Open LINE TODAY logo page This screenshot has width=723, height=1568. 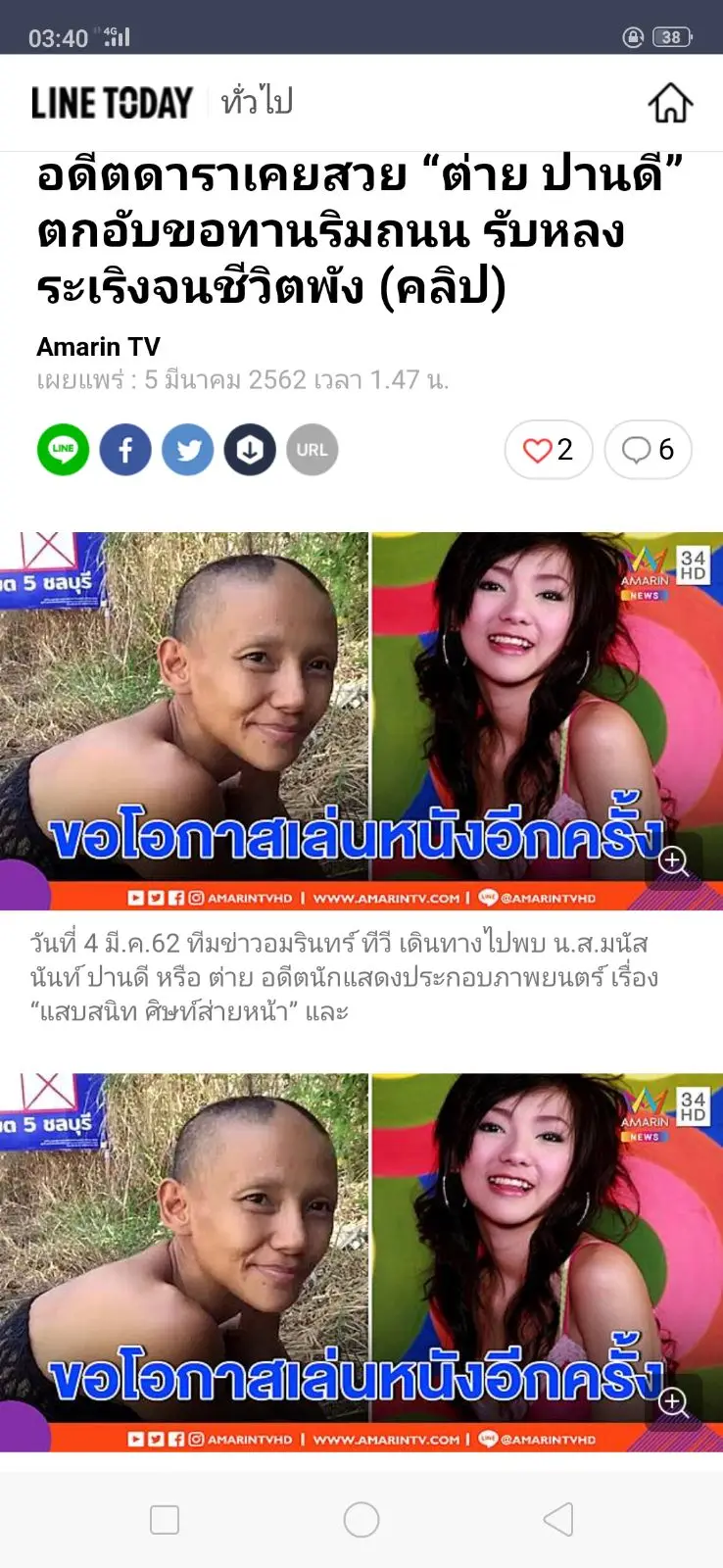tap(112, 103)
